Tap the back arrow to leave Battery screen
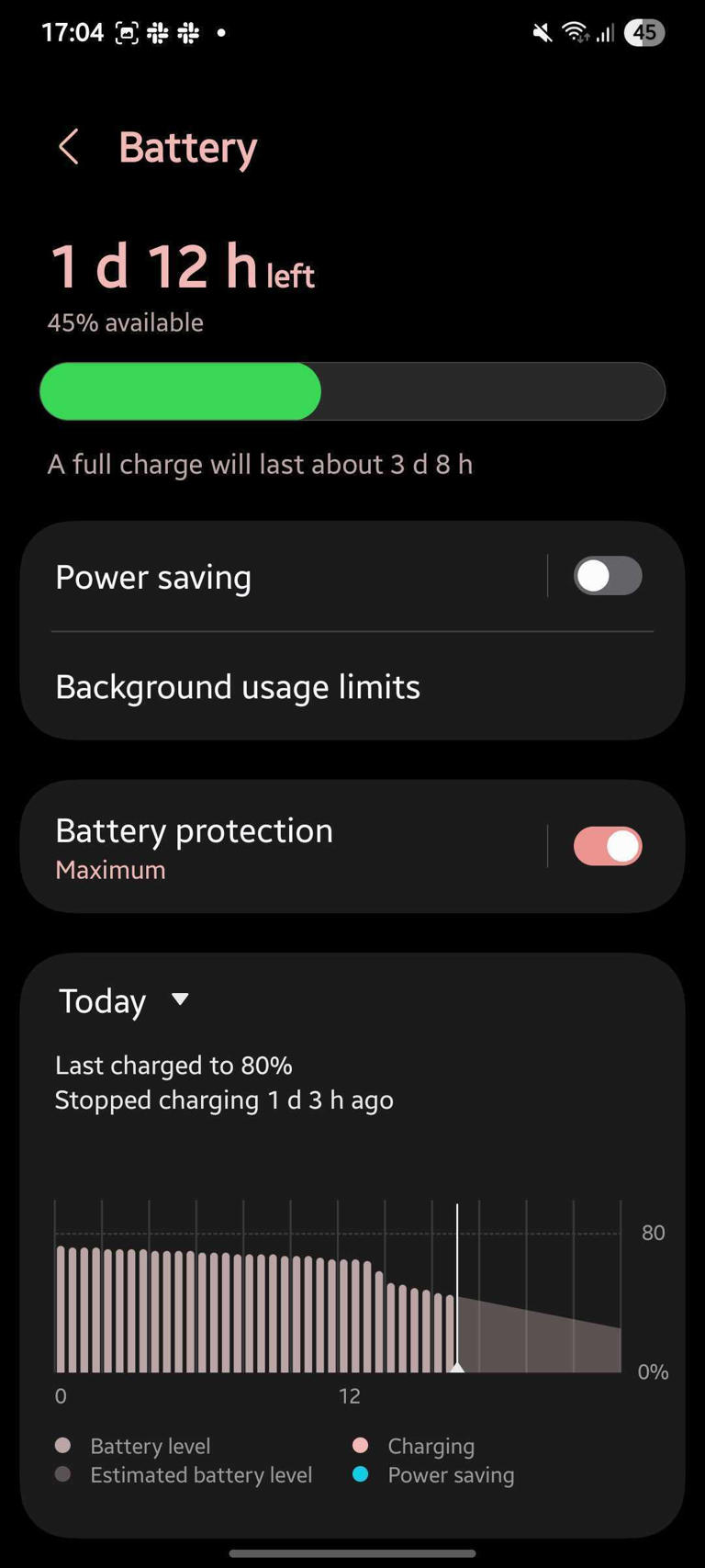This screenshot has height=1568, width=705. coord(69,146)
